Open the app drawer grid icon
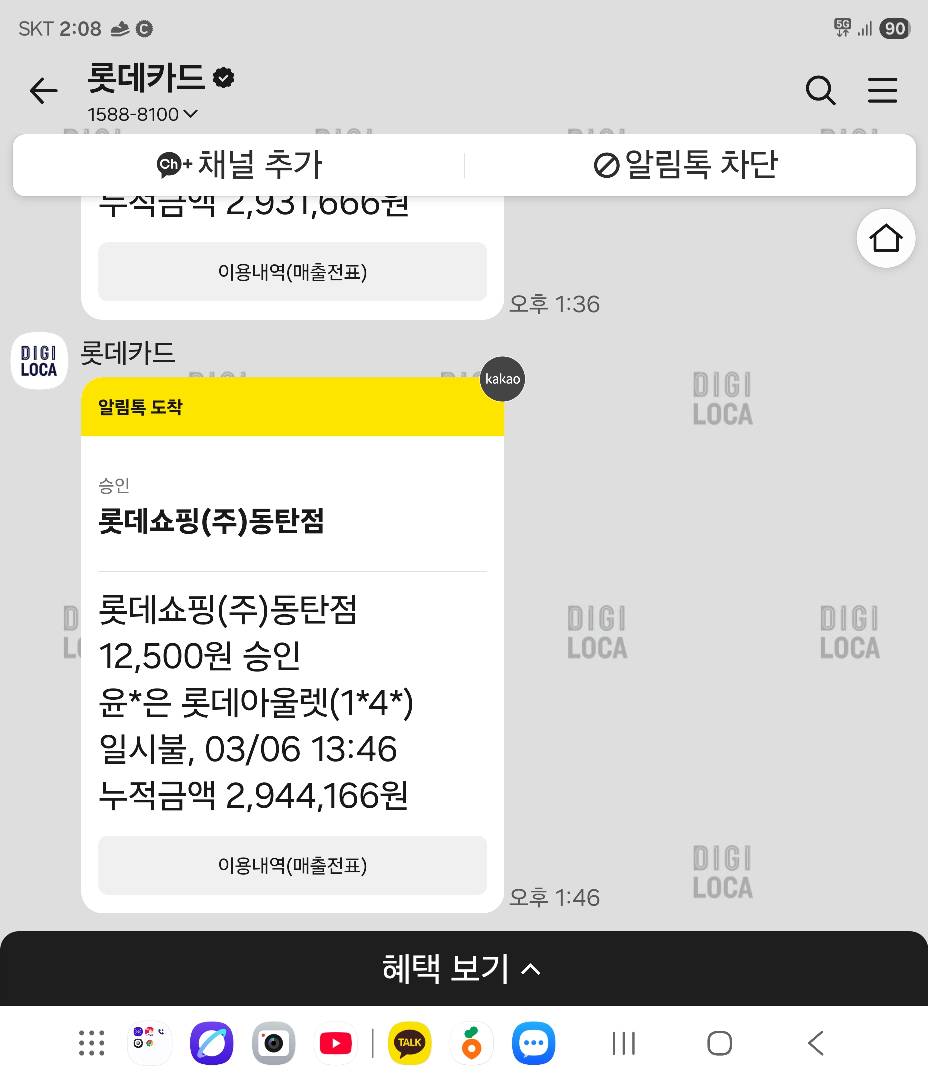The image size is (928, 1080). tap(92, 1043)
